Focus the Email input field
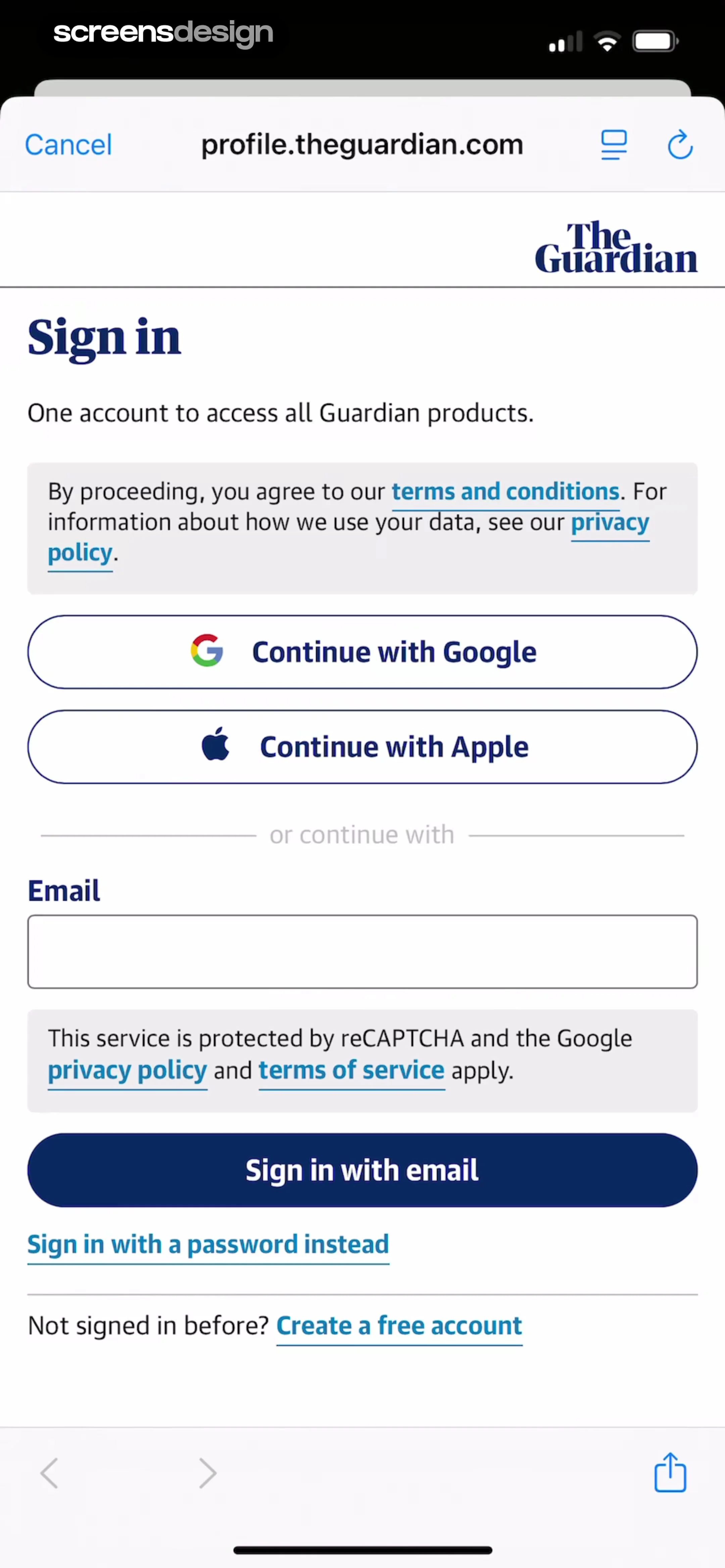Viewport: 725px width, 1568px height. 362,952
